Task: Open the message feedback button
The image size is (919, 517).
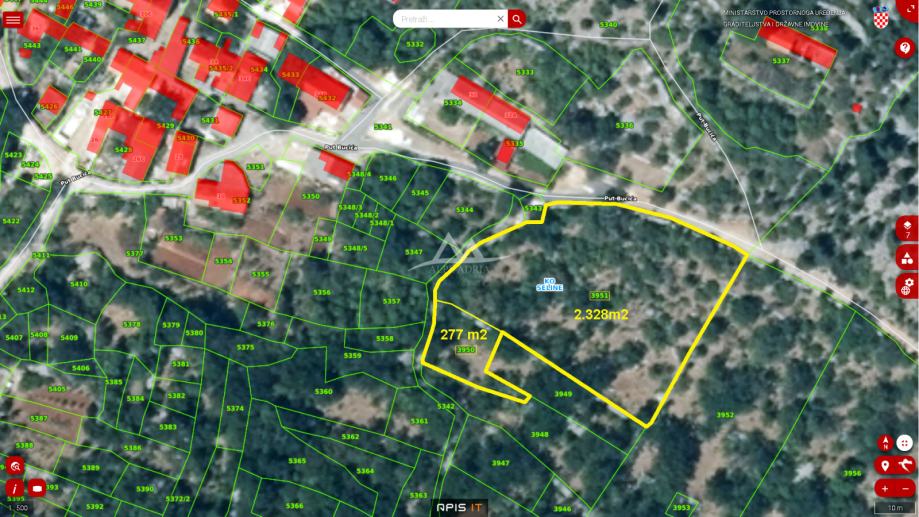Action: point(37,488)
